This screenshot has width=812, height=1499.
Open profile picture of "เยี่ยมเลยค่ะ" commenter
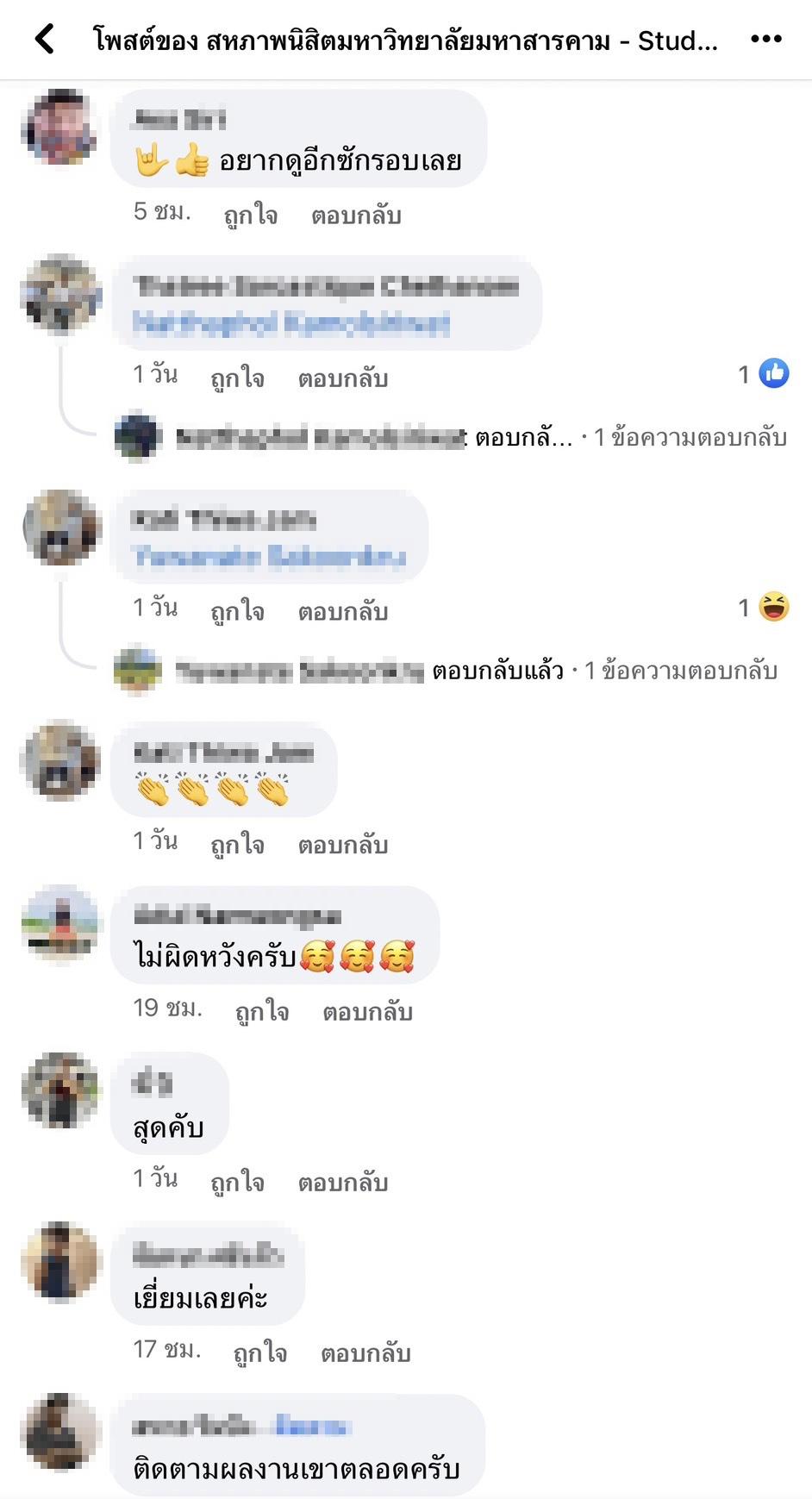[x=60, y=1261]
